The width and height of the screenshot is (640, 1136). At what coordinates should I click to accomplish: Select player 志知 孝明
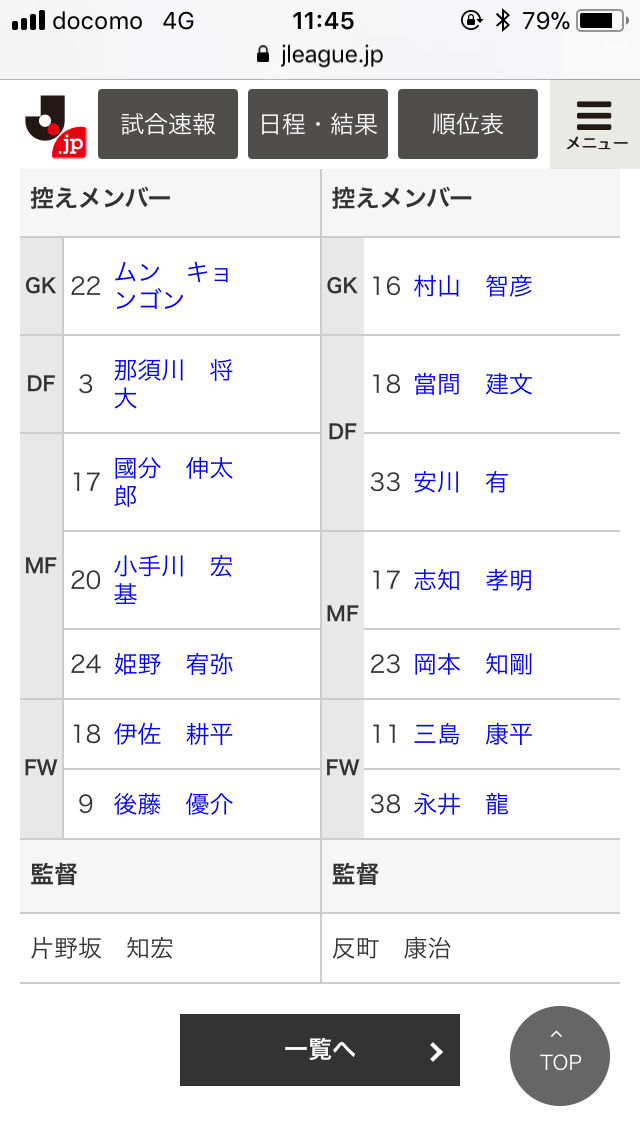[x=472, y=580]
